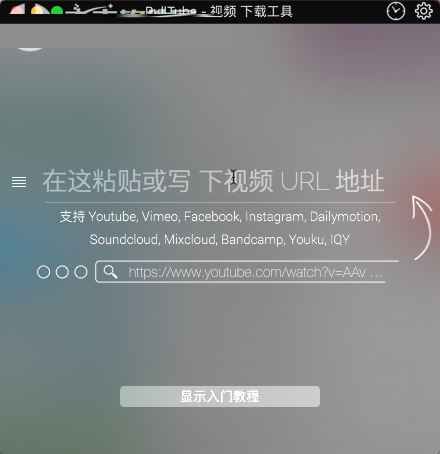
Task: Open the settings gear
Action: tap(424, 11)
